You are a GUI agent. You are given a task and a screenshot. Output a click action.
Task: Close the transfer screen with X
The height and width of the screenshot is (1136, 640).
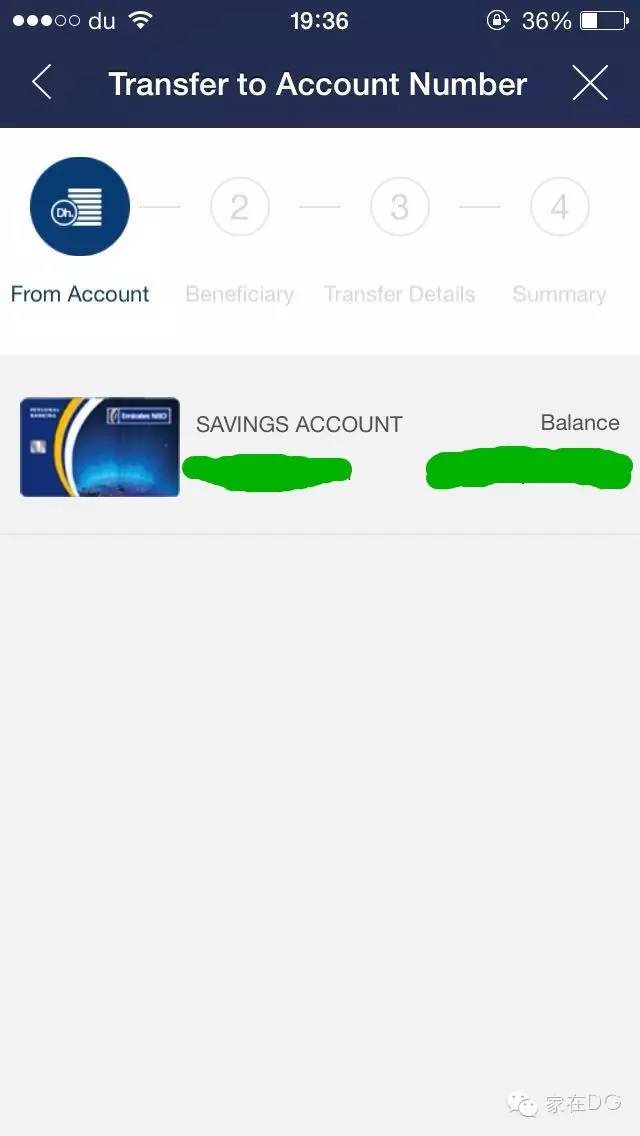pyautogui.click(x=590, y=83)
